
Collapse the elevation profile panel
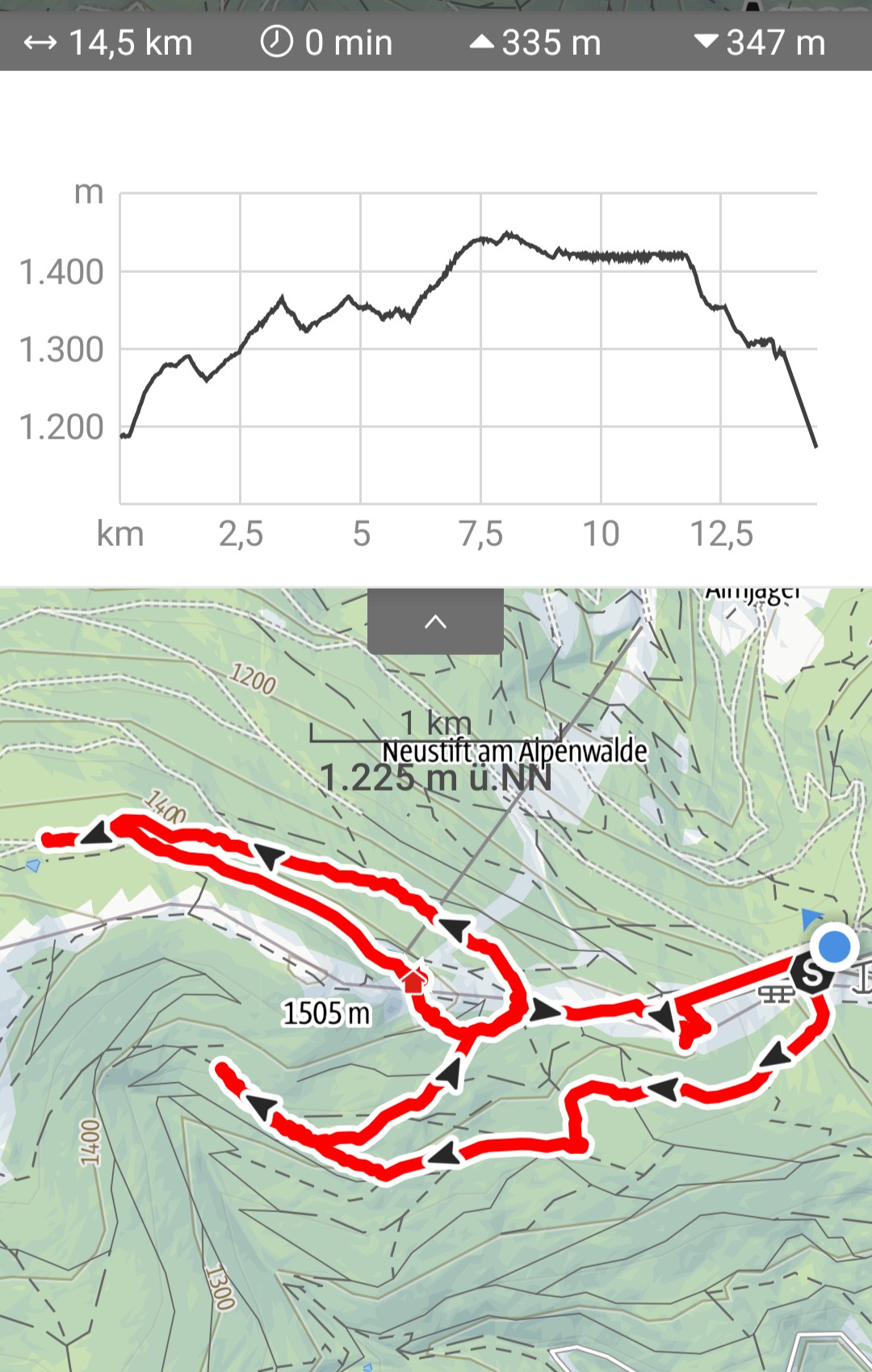[x=435, y=621]
